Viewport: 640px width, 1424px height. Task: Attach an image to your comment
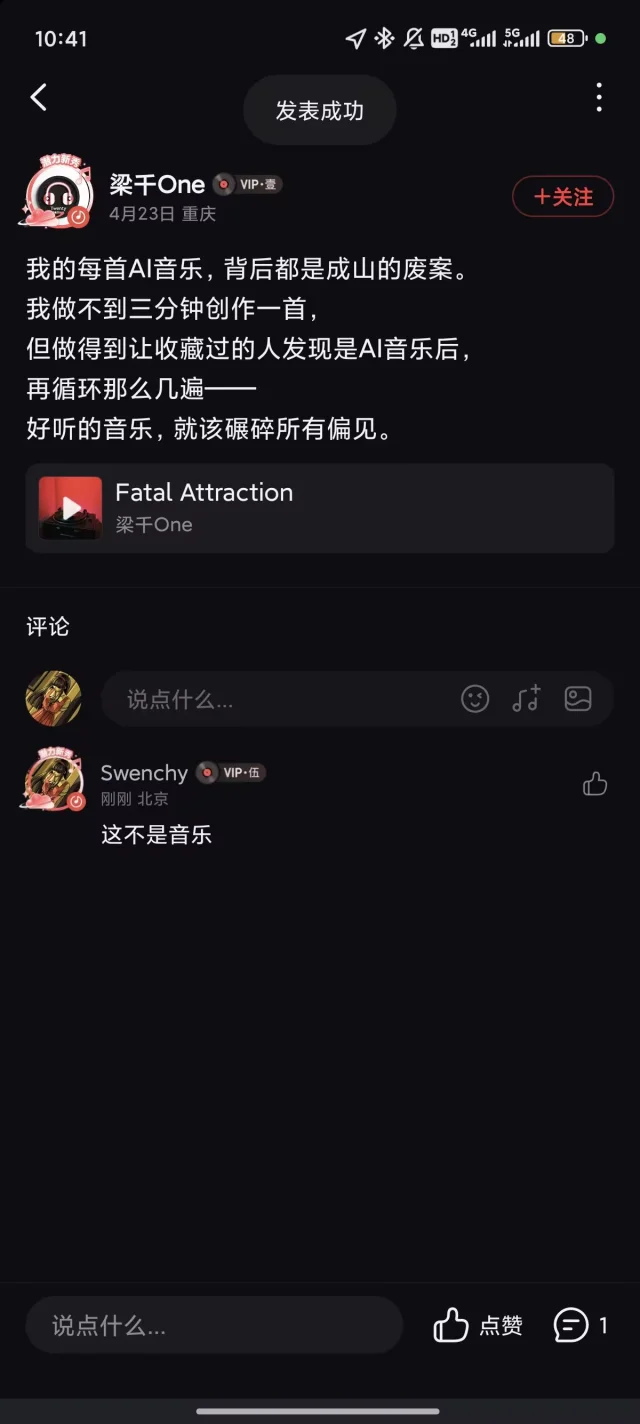tap(578, 699)
